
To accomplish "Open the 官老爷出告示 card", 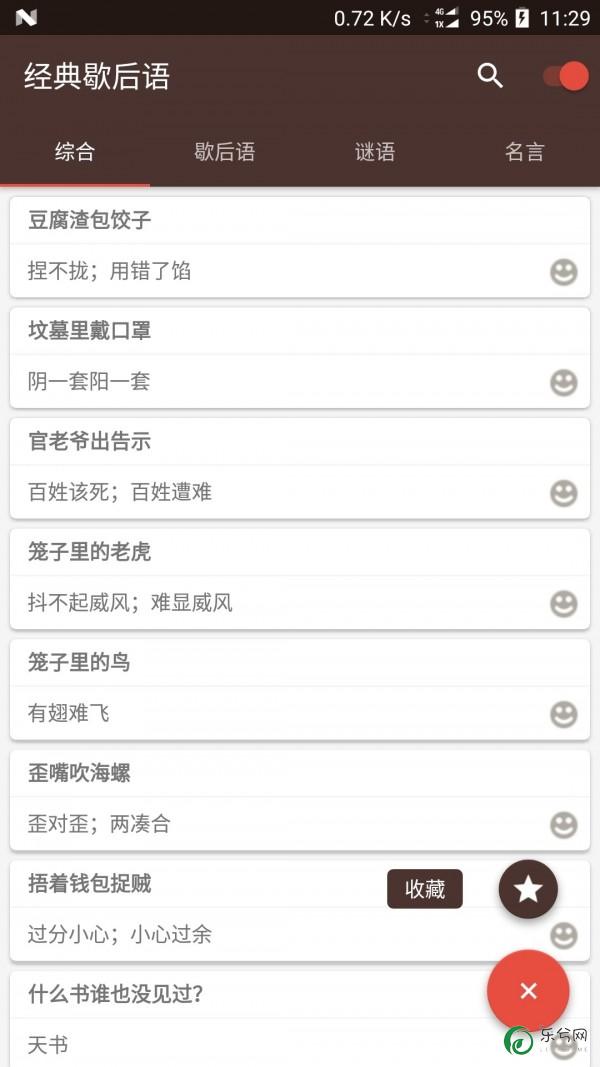I will (300, 468).
